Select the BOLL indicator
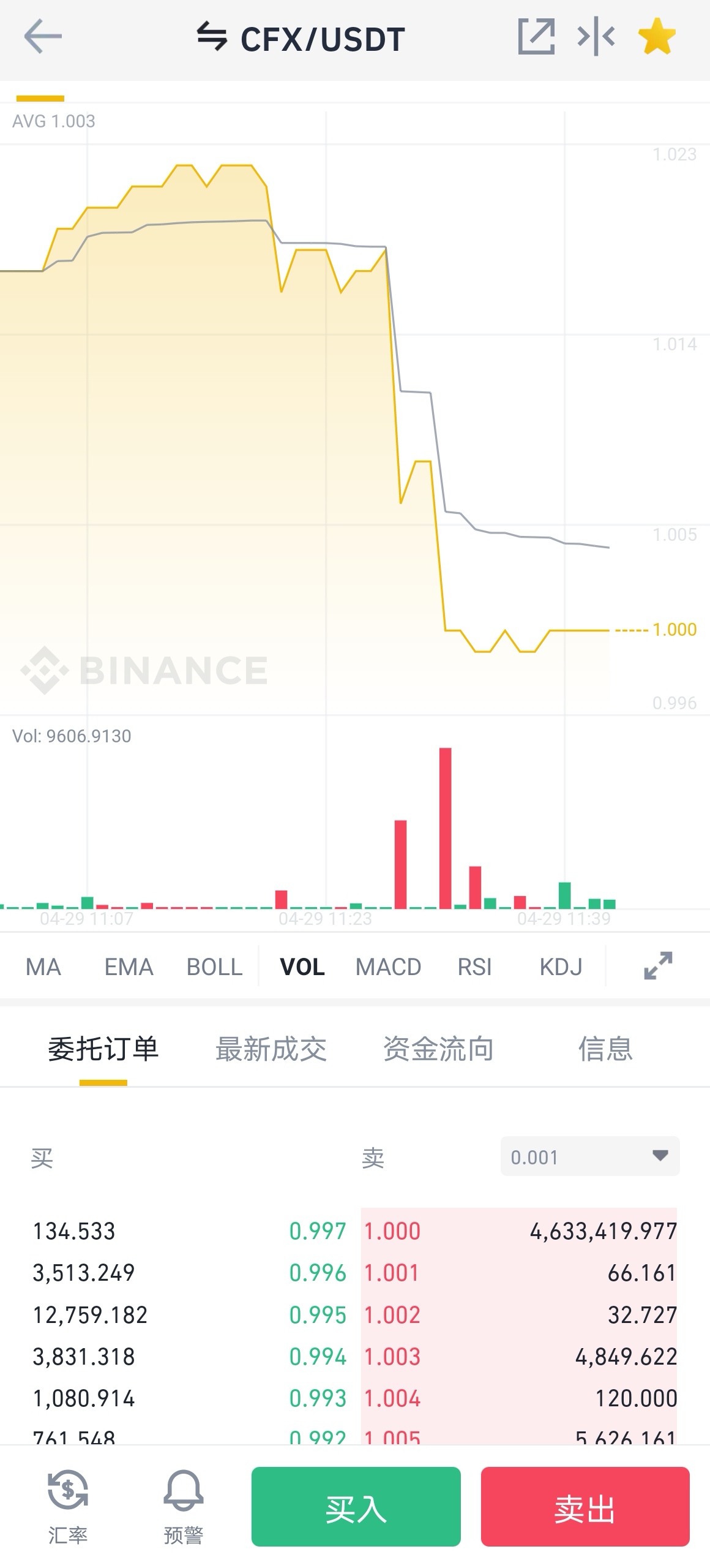710x1568 pixels. coord(214,967)
